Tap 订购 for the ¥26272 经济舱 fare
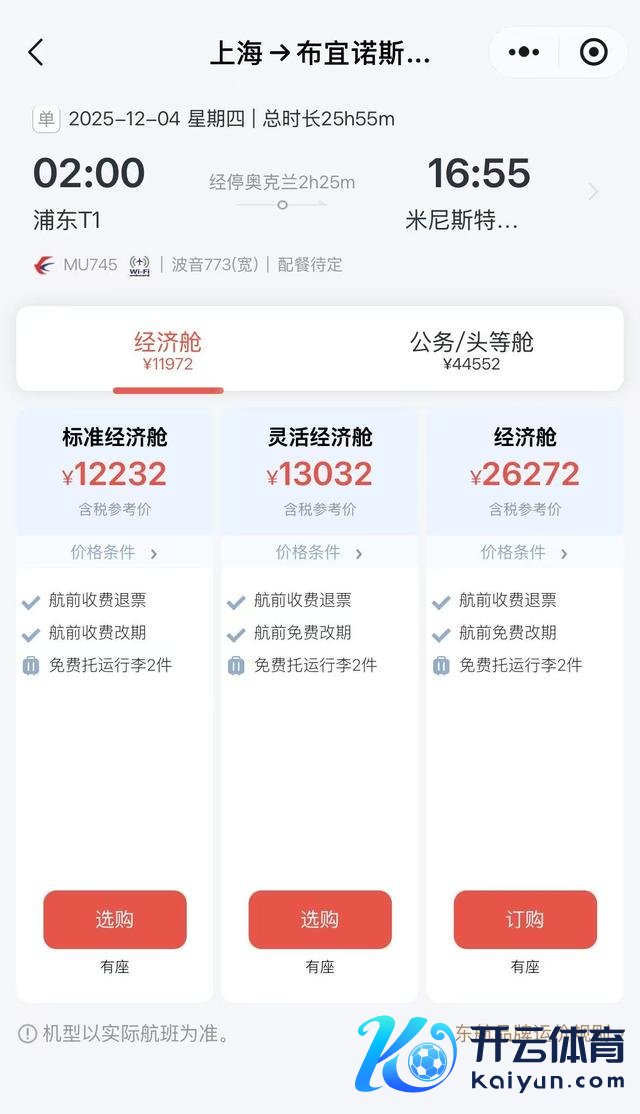Viewport: 640px width, 1114px height. click(525, 919)
